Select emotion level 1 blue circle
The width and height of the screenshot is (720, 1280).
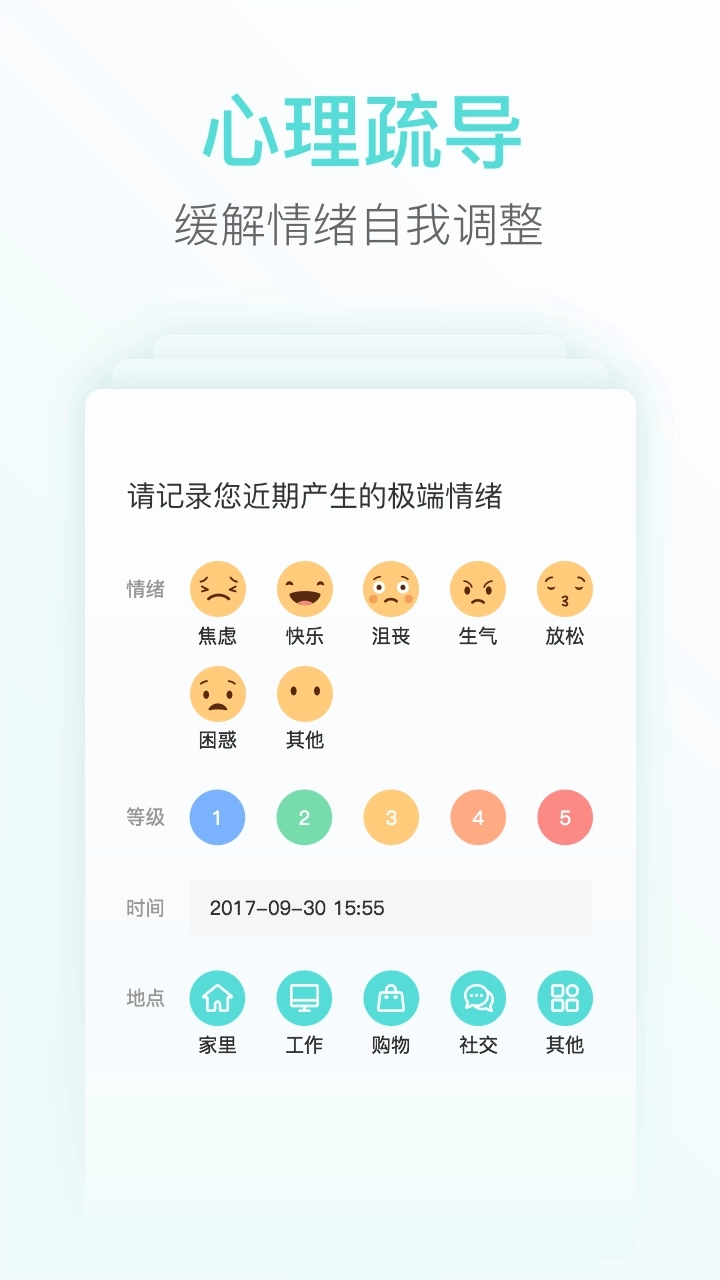click(217, 817)
